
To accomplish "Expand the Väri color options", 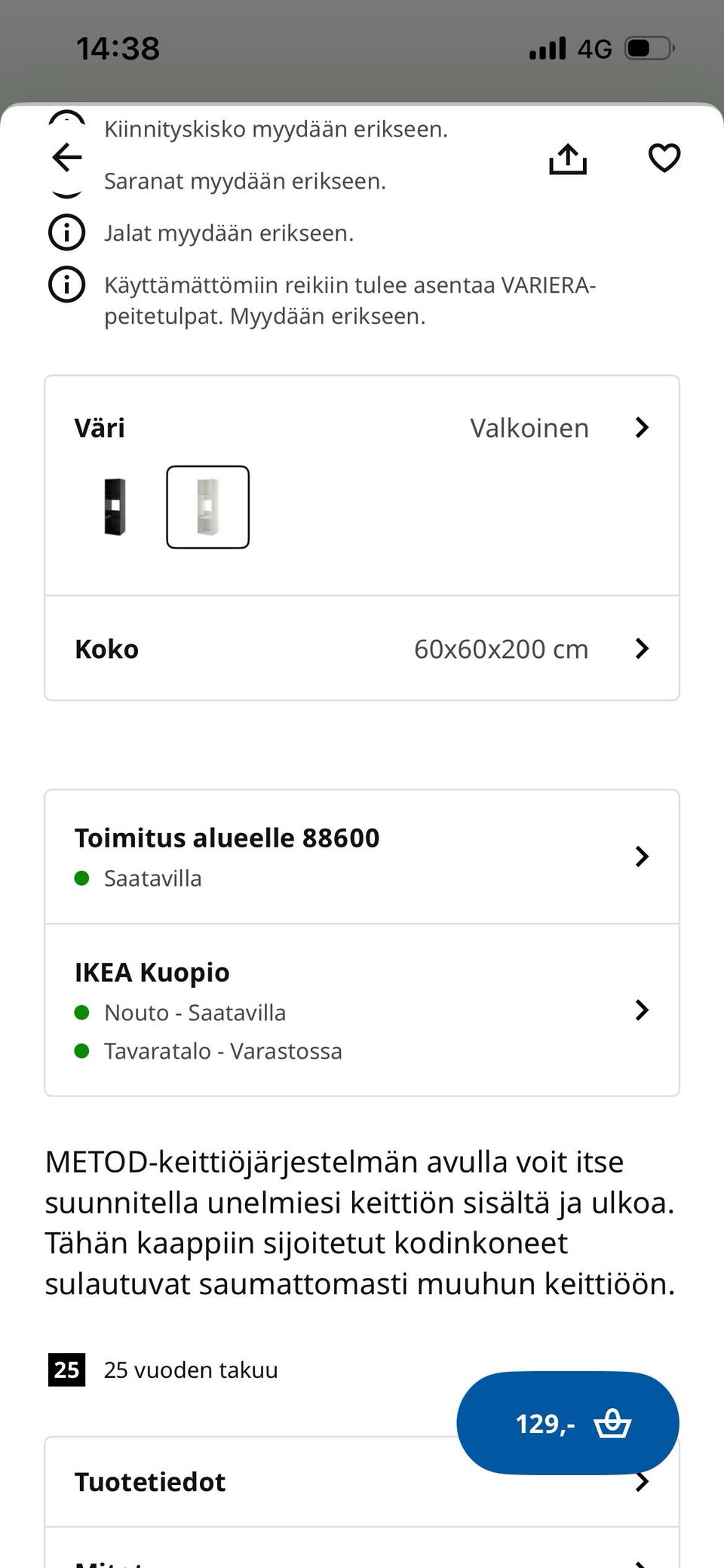I will pos(642,428).
